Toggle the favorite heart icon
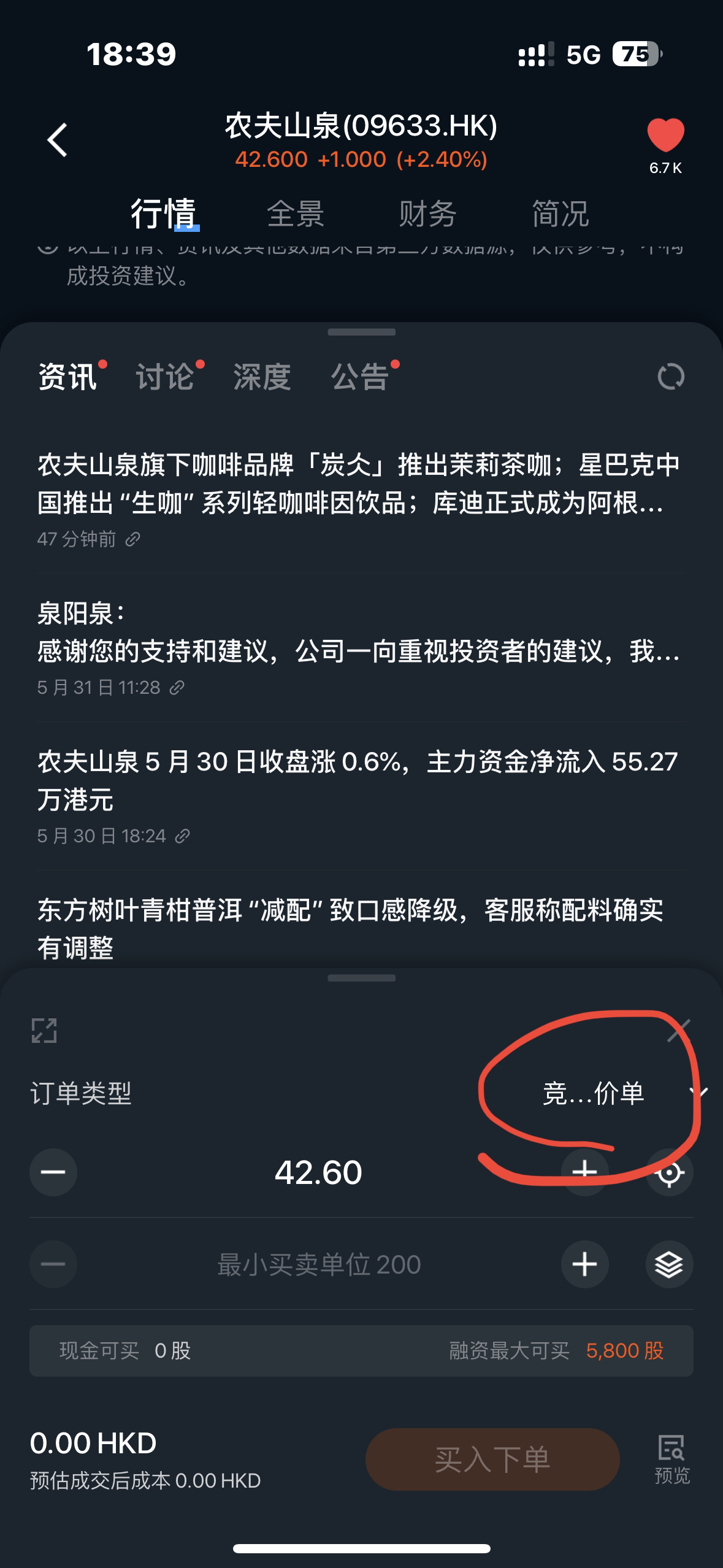Viewport: 723px width, 1568px height. (665, 136)
